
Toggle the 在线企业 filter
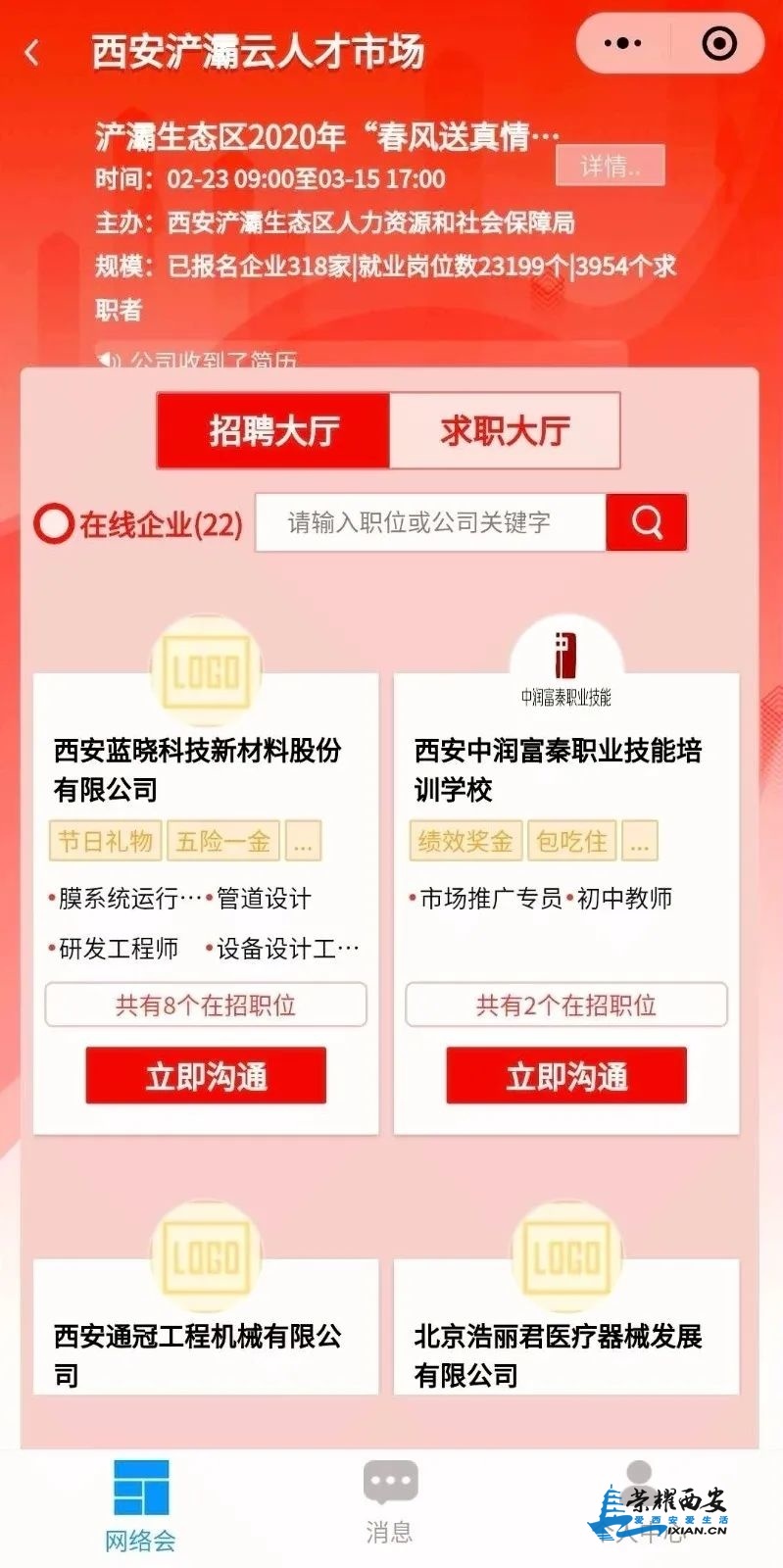pos(54,523)
